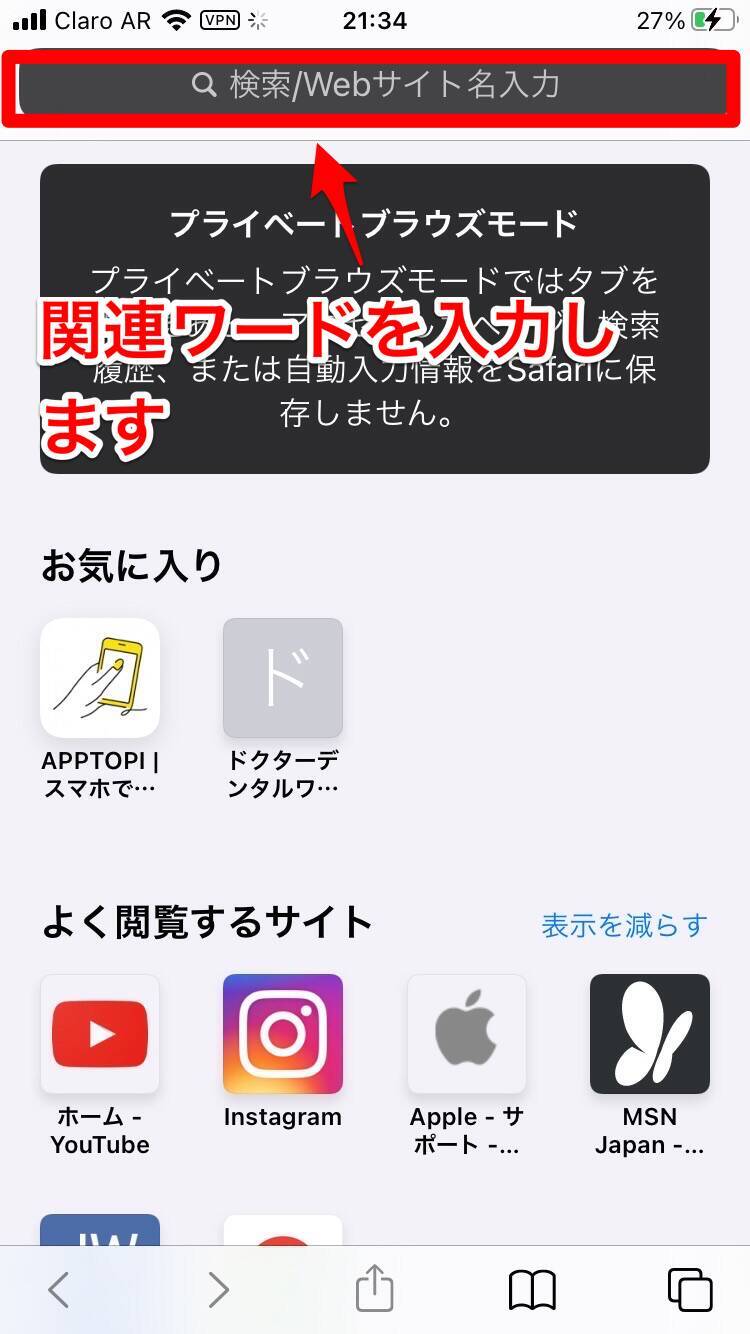Tap 表示を減らす to show fewer sites
Screen dimensions: 750x1334
(624, 925)
